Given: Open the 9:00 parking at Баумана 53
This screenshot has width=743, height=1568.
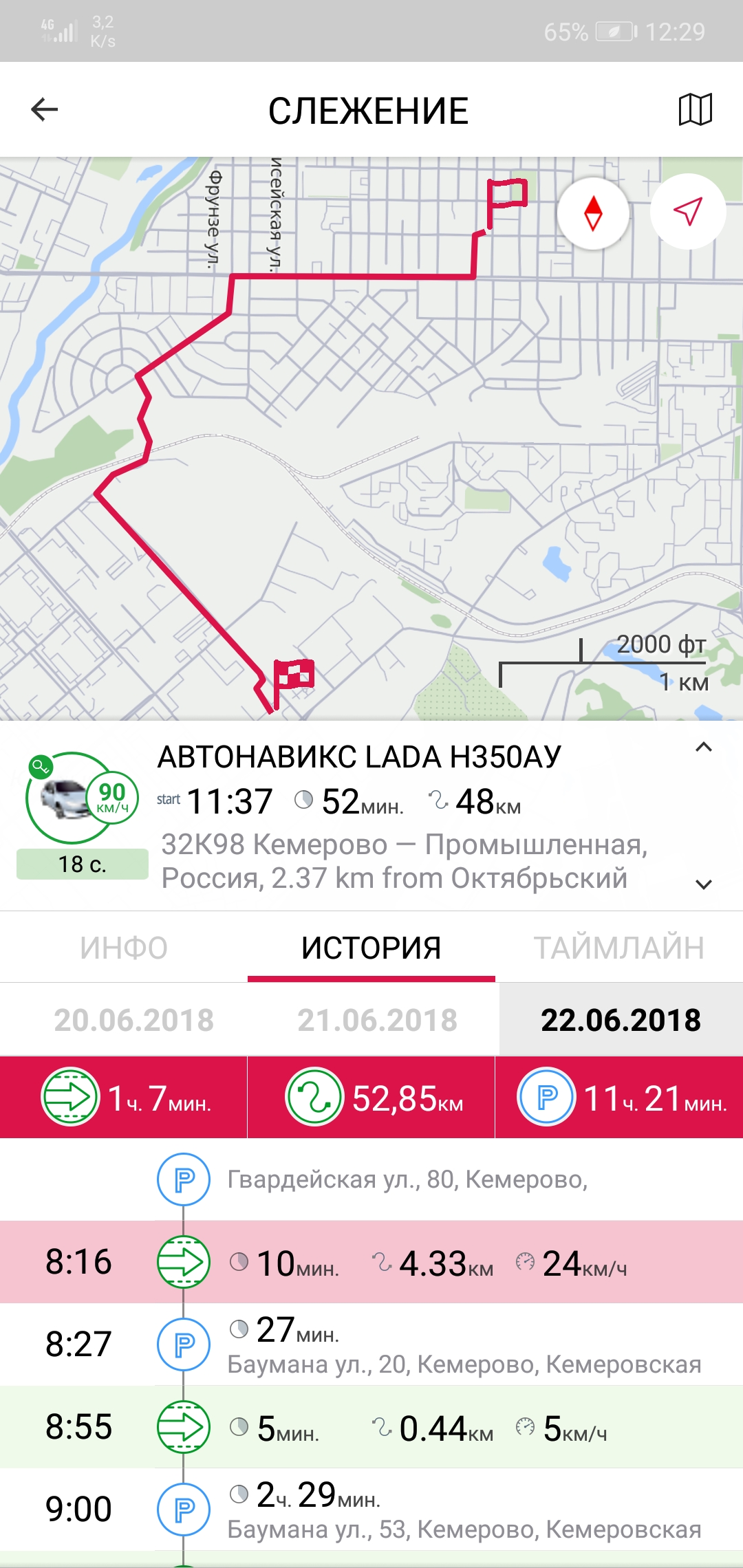Looking at the screenshot, I should pos(371,1510).
